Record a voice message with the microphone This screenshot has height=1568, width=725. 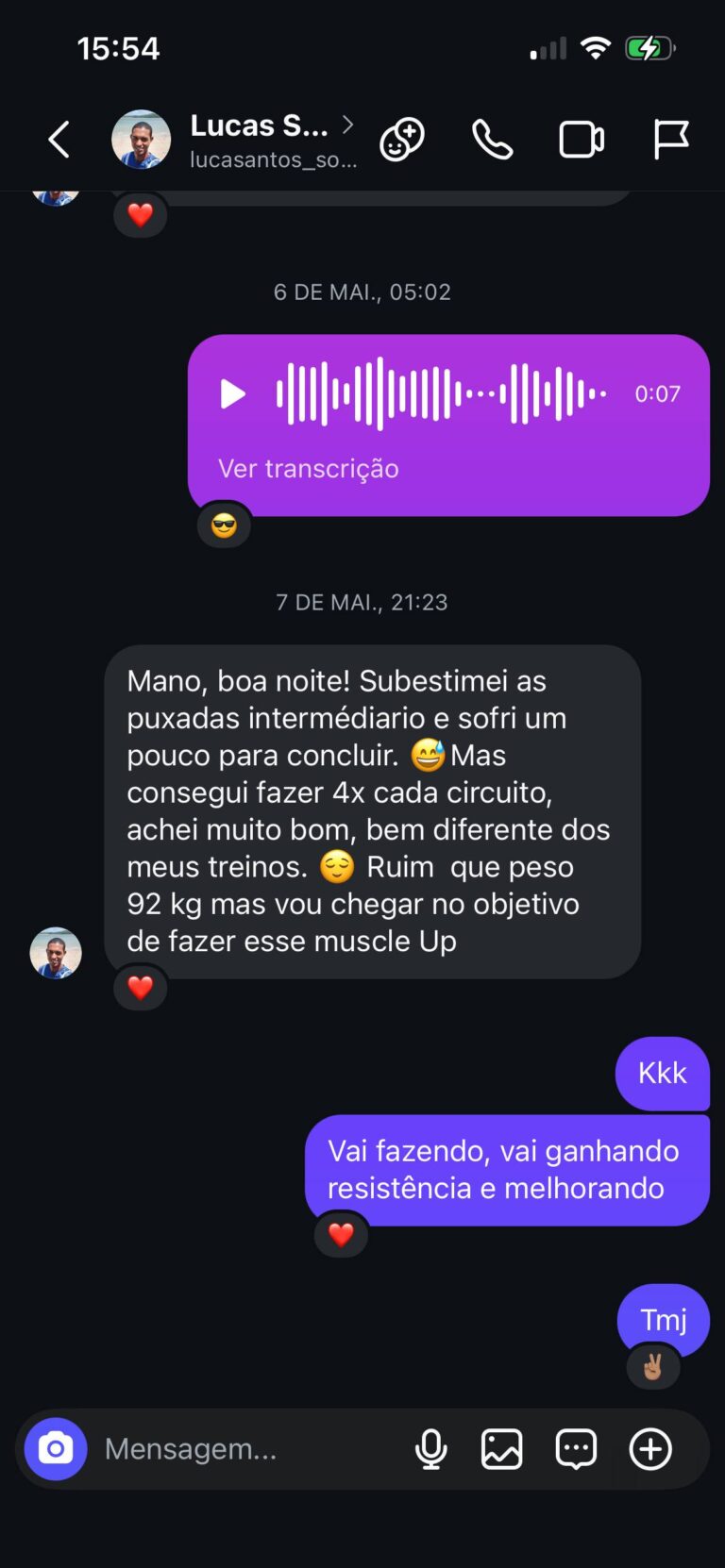(431, 1448)
